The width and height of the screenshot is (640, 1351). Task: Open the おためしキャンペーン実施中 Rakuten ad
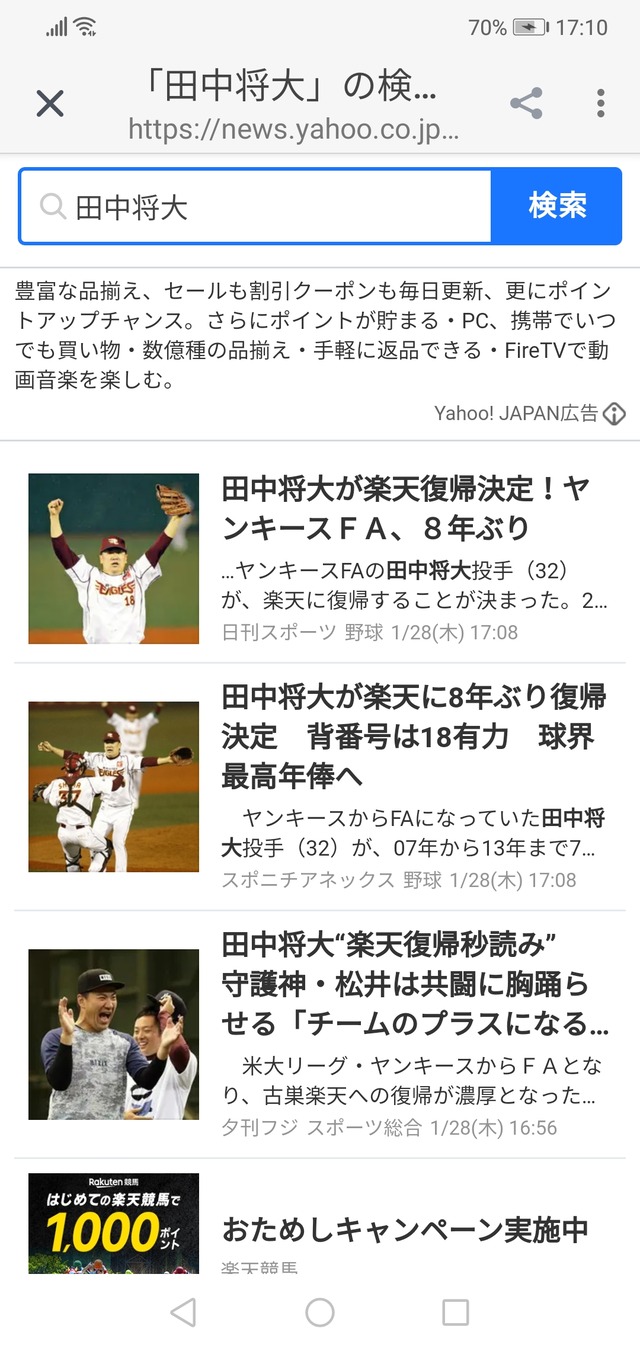tap(320, 1222)
